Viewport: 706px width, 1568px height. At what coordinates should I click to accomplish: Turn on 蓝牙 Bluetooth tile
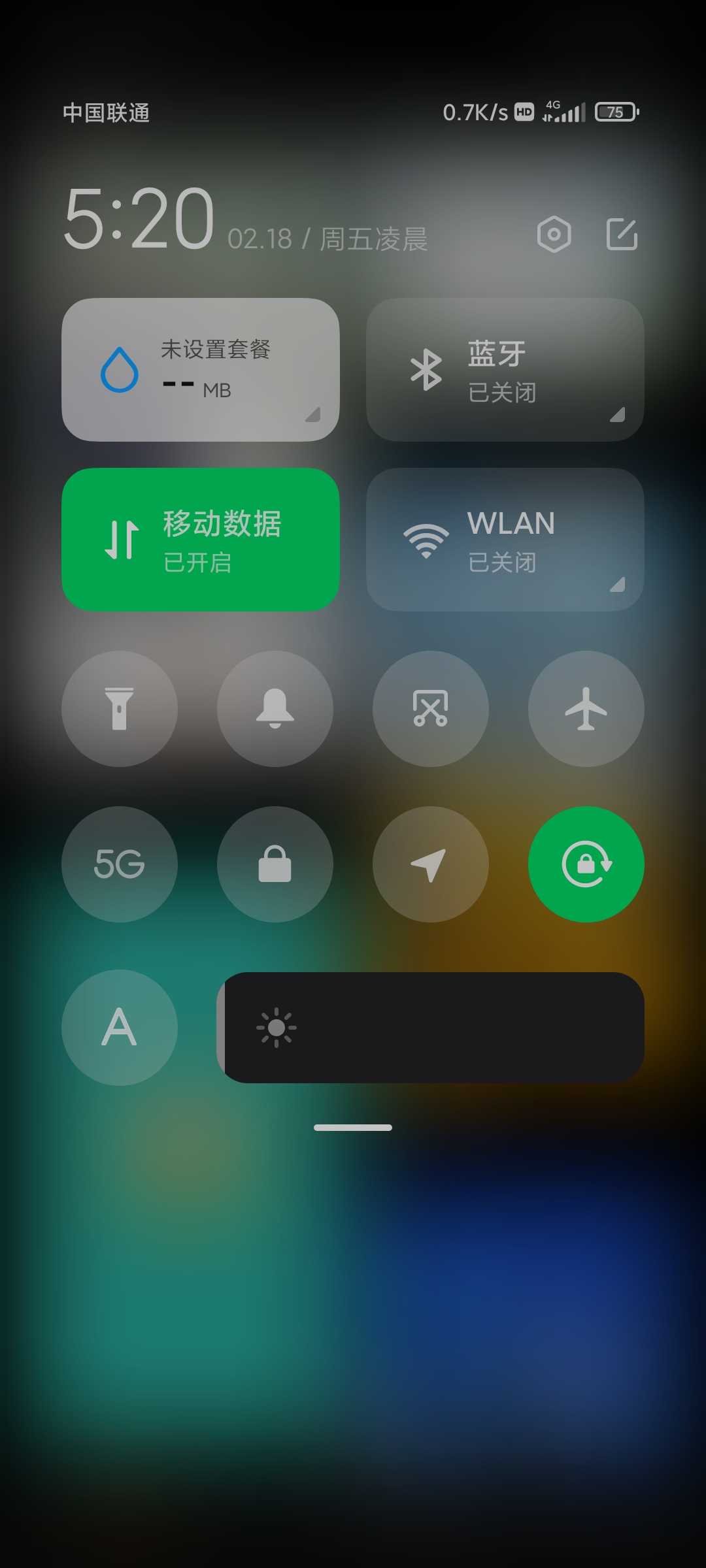pos(505,370)
